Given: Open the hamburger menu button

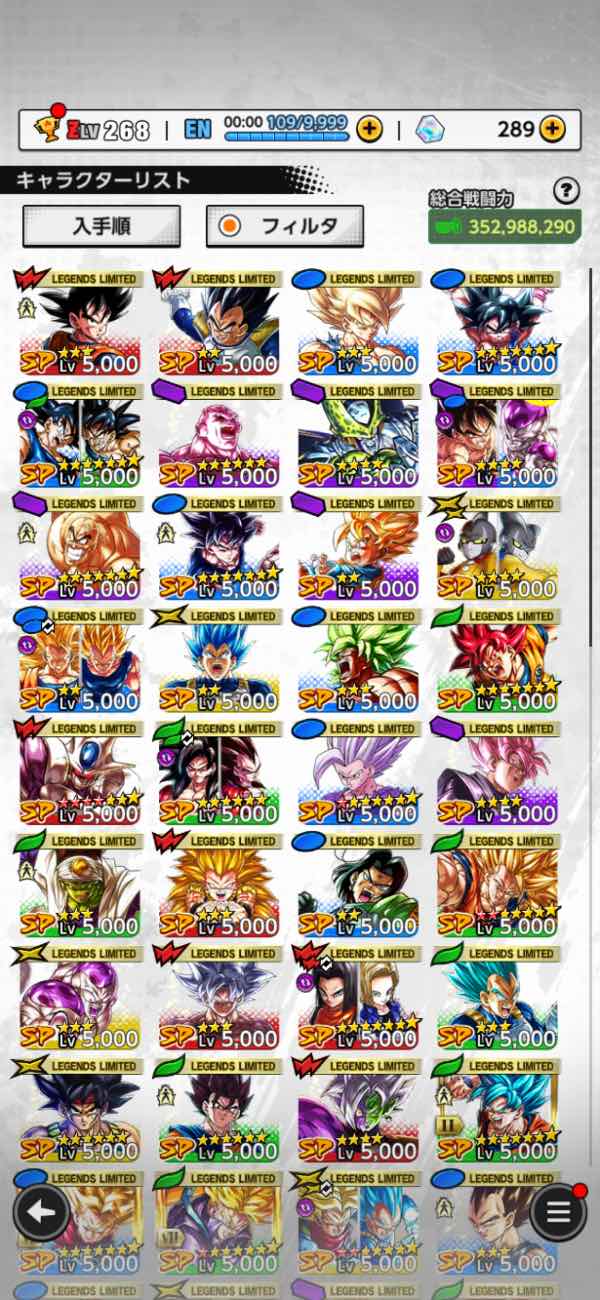Looking at the screenshot, I should coord(558,1213).
